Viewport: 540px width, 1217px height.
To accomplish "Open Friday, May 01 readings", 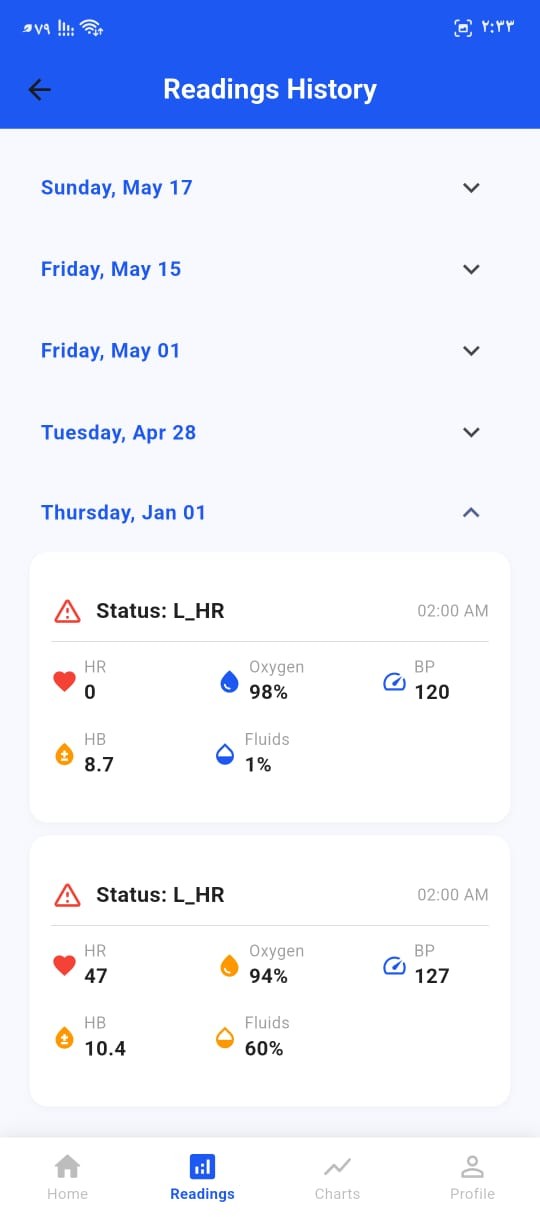I will pos(270,351).
